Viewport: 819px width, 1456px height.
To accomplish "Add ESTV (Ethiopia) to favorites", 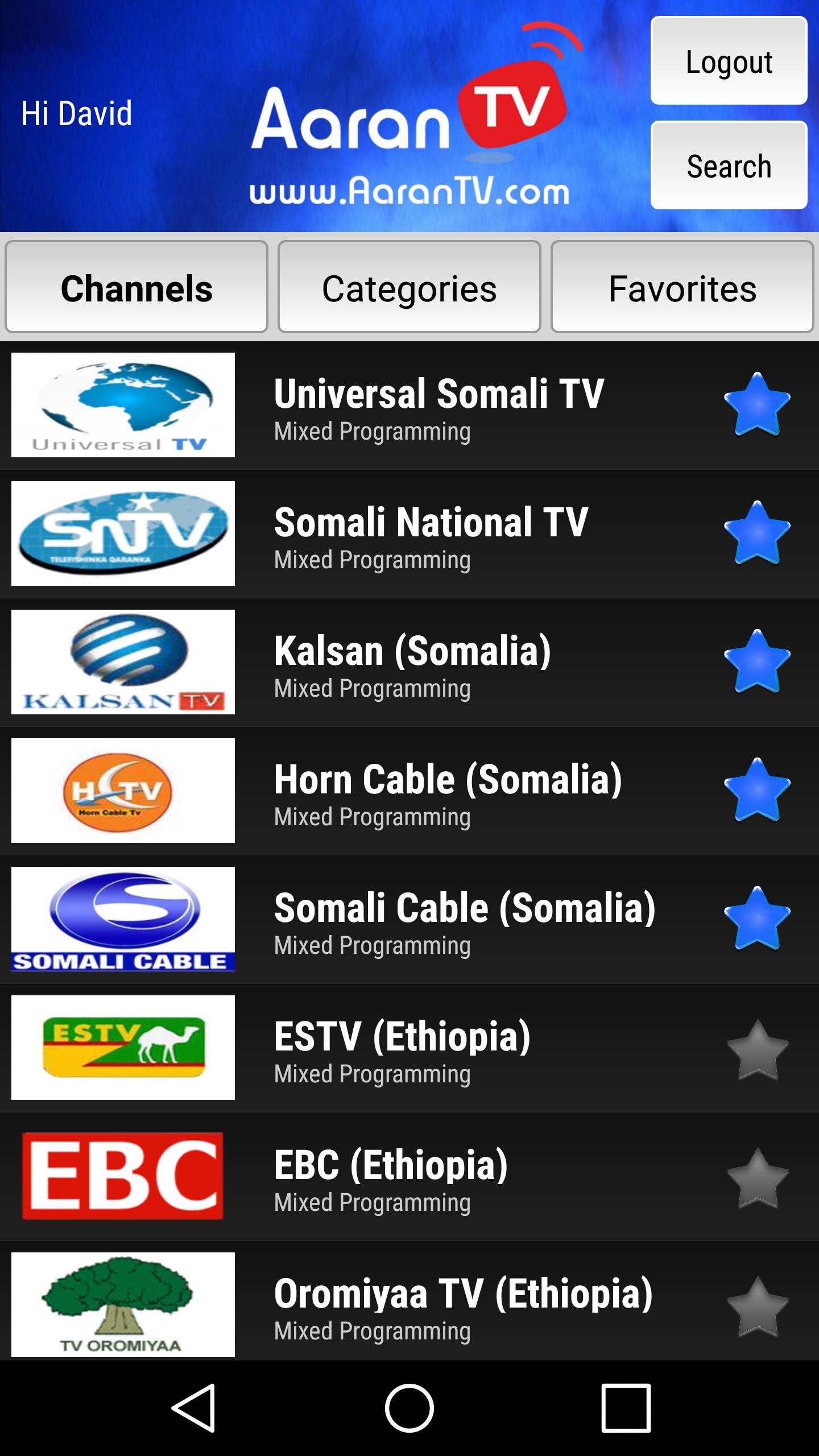I will tap(757, 1048).
